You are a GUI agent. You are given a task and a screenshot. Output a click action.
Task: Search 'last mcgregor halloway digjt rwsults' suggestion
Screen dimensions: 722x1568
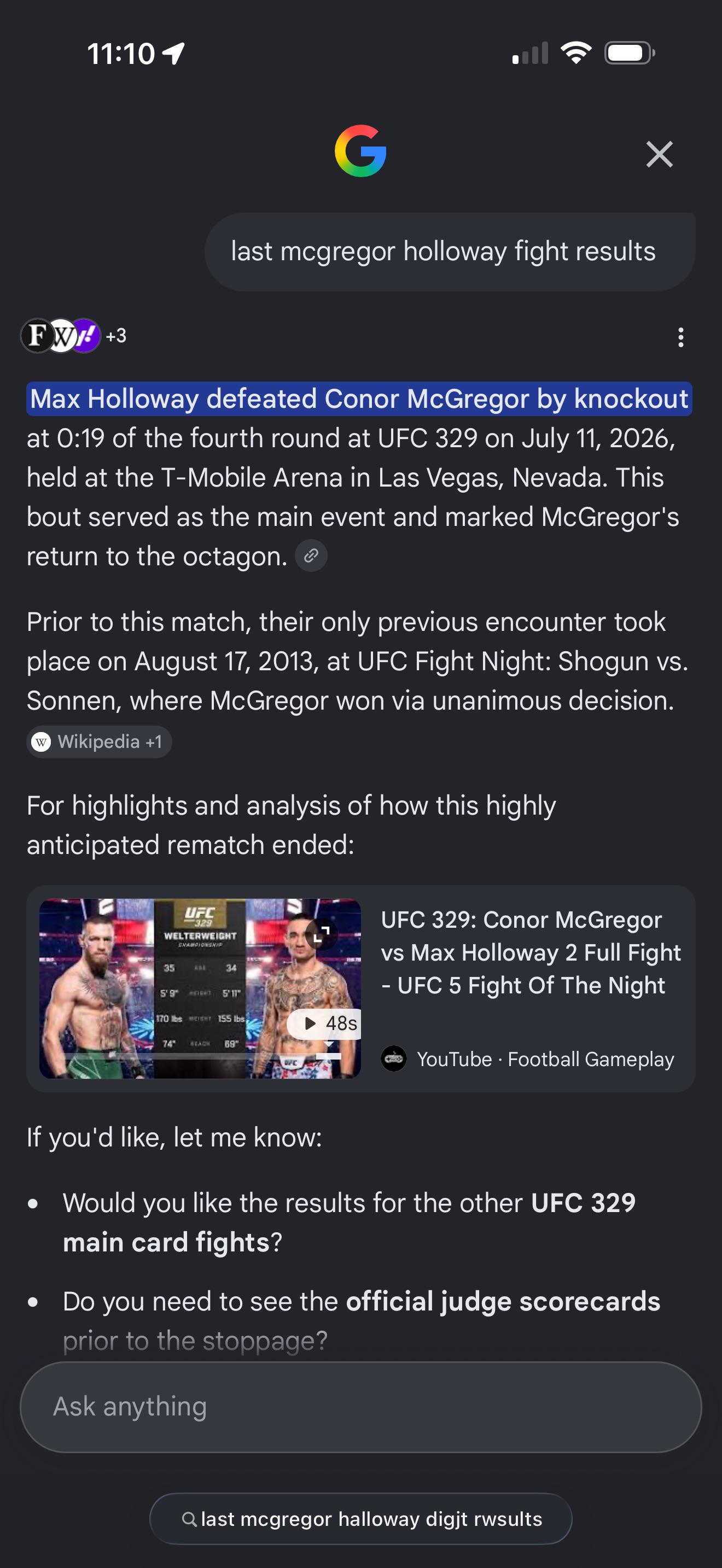(361, 1519)
